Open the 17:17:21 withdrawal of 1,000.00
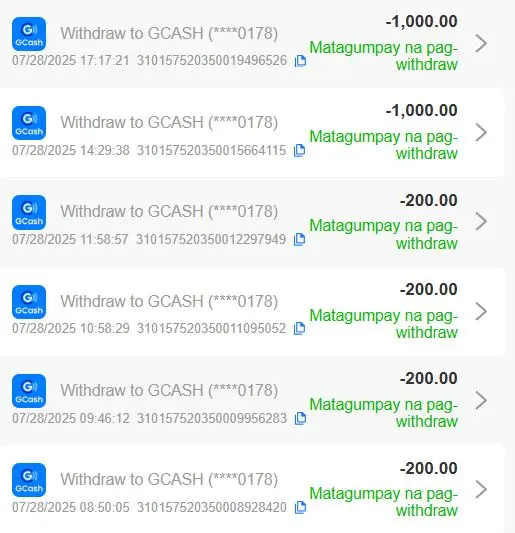515x533 pixels. [252, 43]
